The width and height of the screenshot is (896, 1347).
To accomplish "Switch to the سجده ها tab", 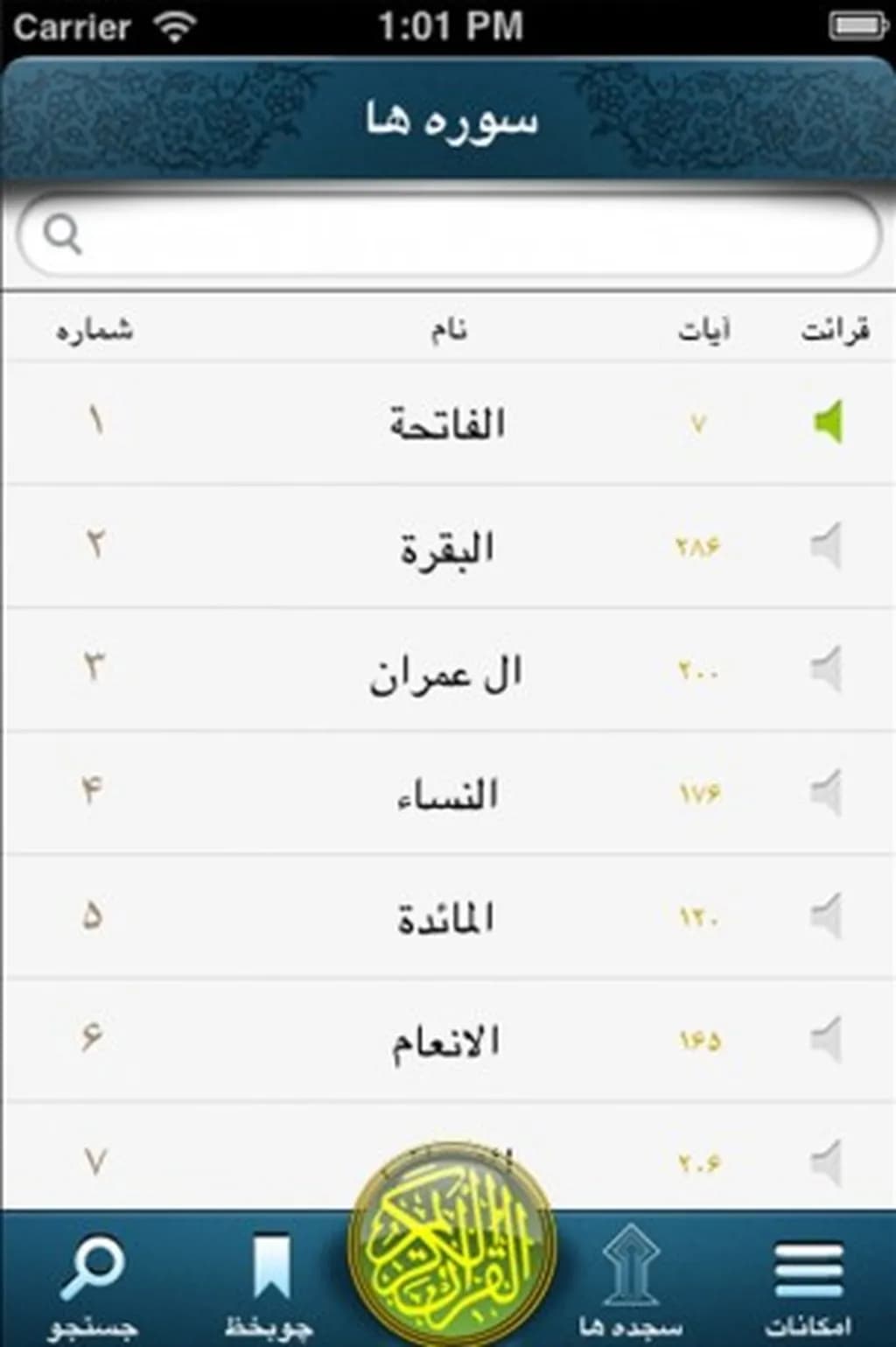I will pos(630,1282).
